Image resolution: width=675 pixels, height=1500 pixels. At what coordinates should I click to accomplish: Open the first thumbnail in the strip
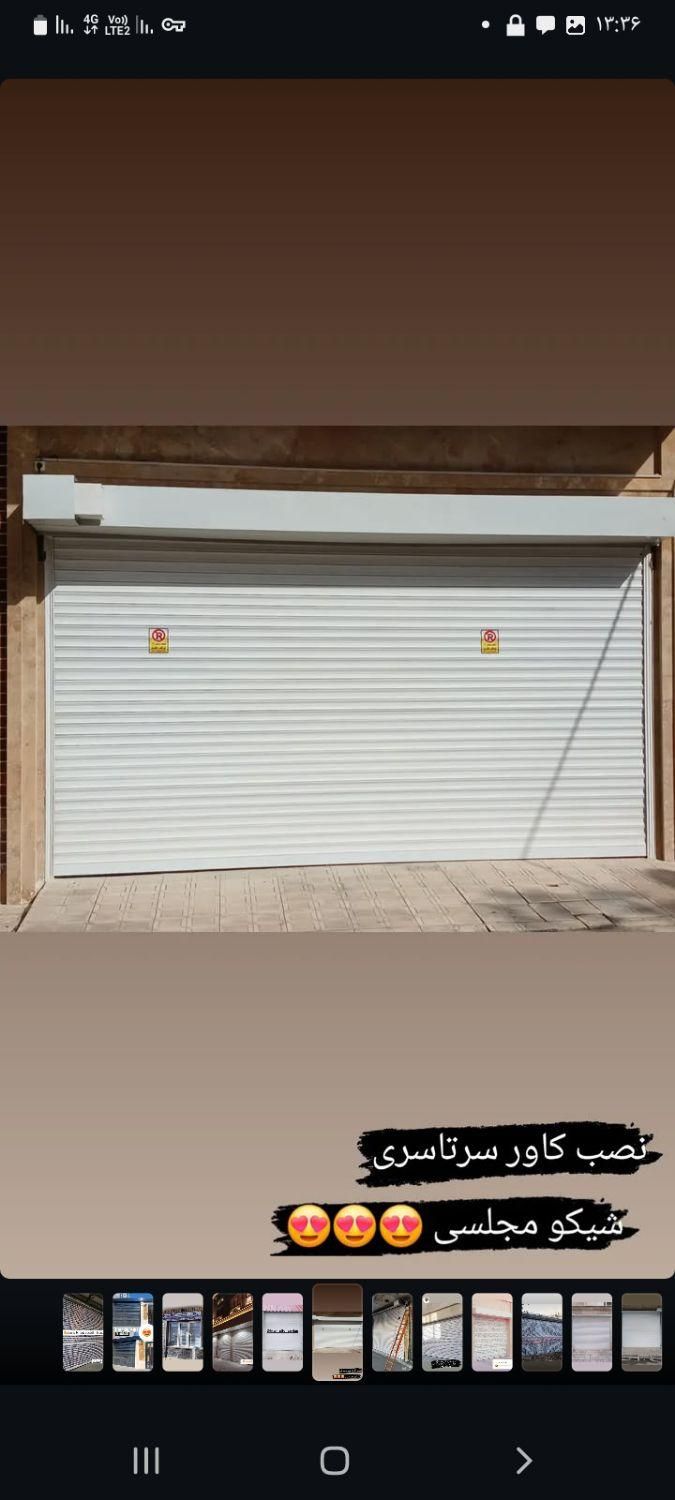pos(83,1331)
